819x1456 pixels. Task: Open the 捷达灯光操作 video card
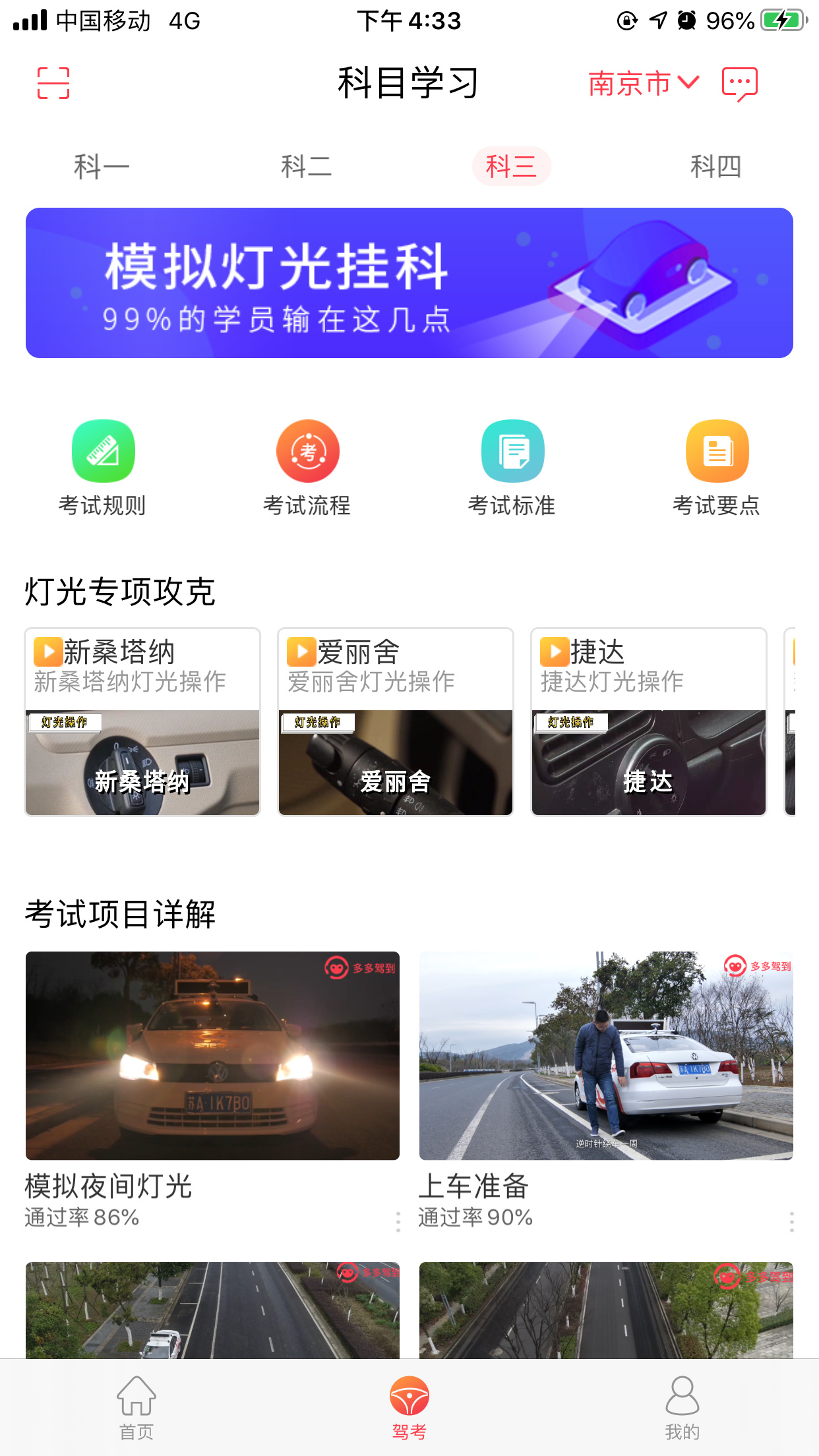click(x=649, y=722)
